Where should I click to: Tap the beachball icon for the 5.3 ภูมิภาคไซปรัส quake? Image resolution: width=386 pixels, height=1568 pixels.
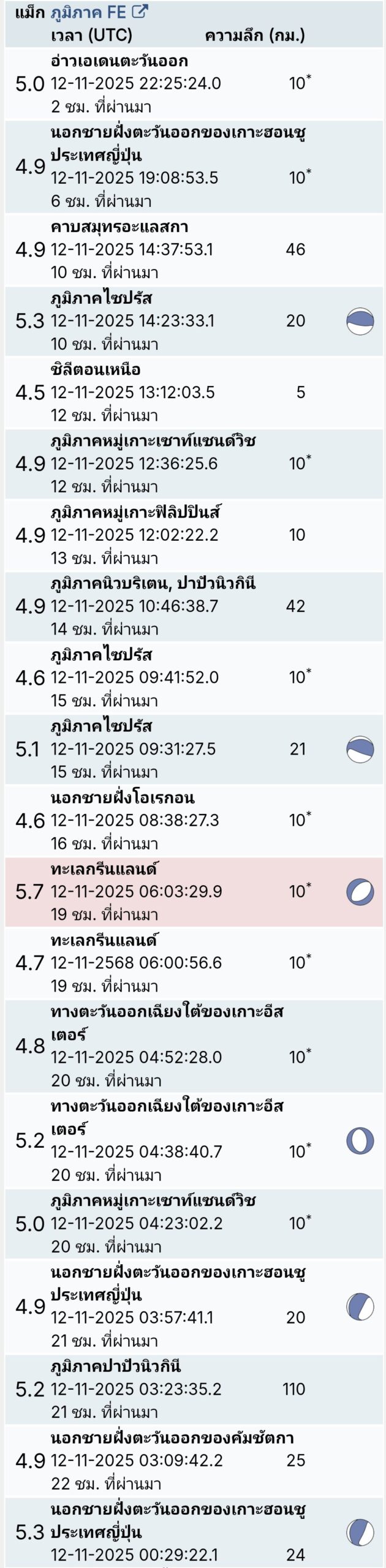point(360,321)
